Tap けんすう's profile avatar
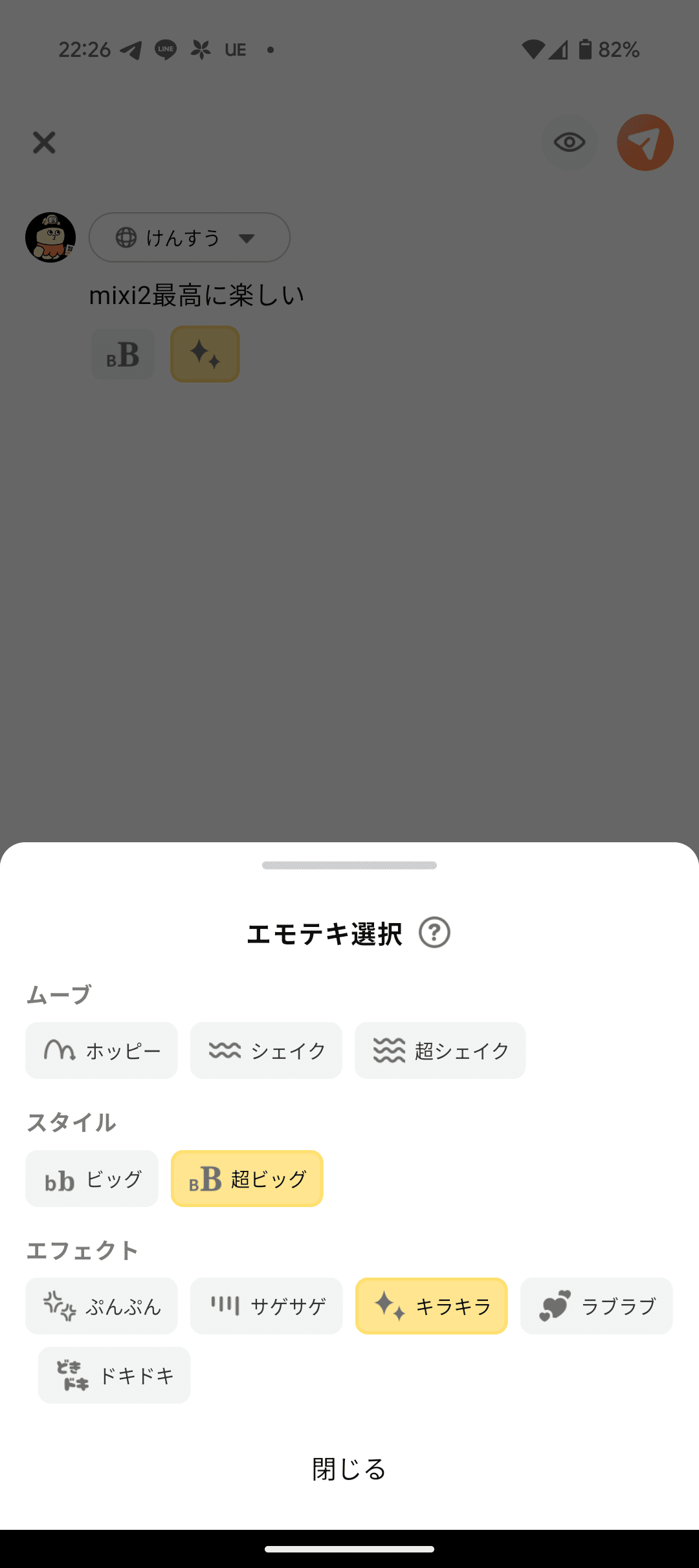The width and height of the screenshot is (699, 1568). pyautogui.click(x=50, y=237)
